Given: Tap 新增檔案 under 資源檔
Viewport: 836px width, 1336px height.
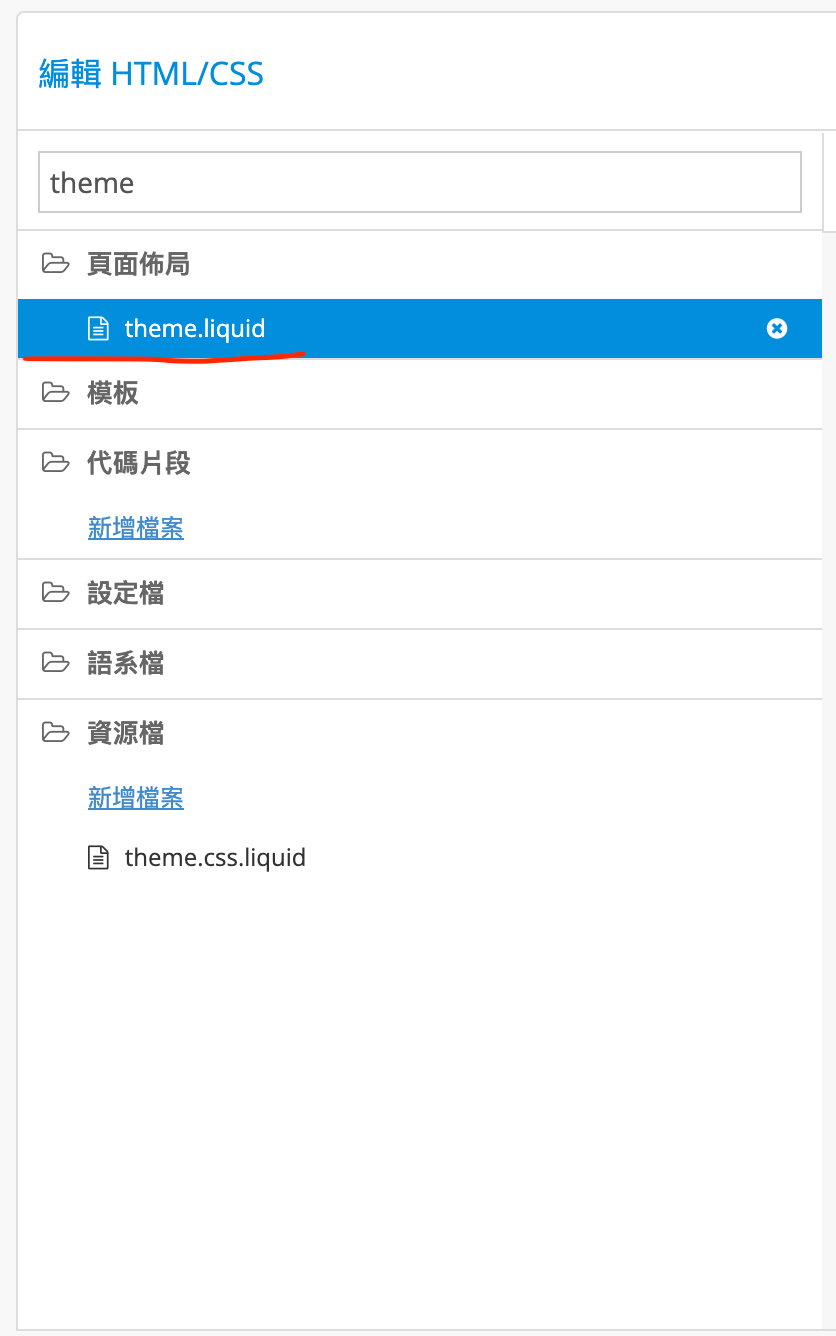Looking at the screenshot, I should (136, 798).
